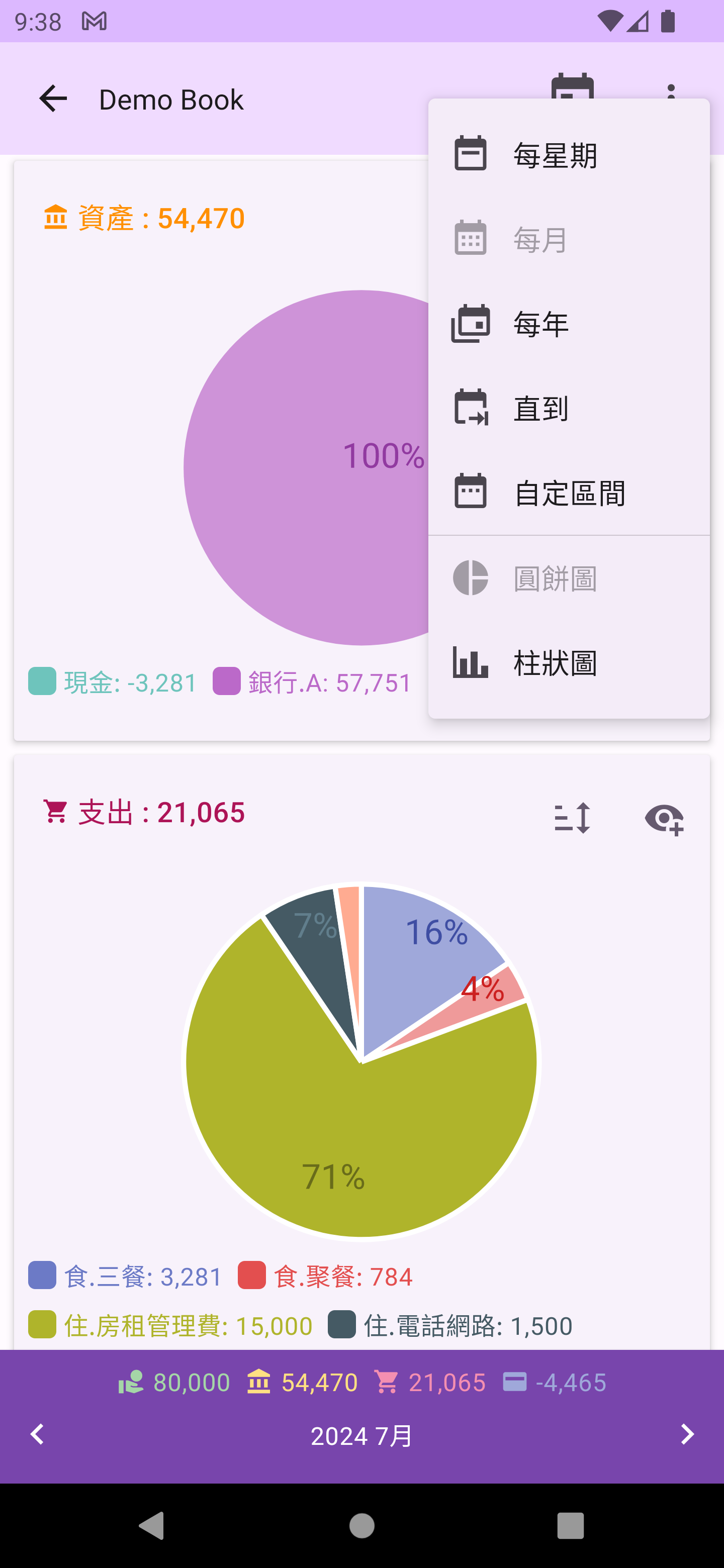Screen dimensions: 724x1568
Task: Toggle the 食.聚餐 legend item
Action: tap(325, 1277)
